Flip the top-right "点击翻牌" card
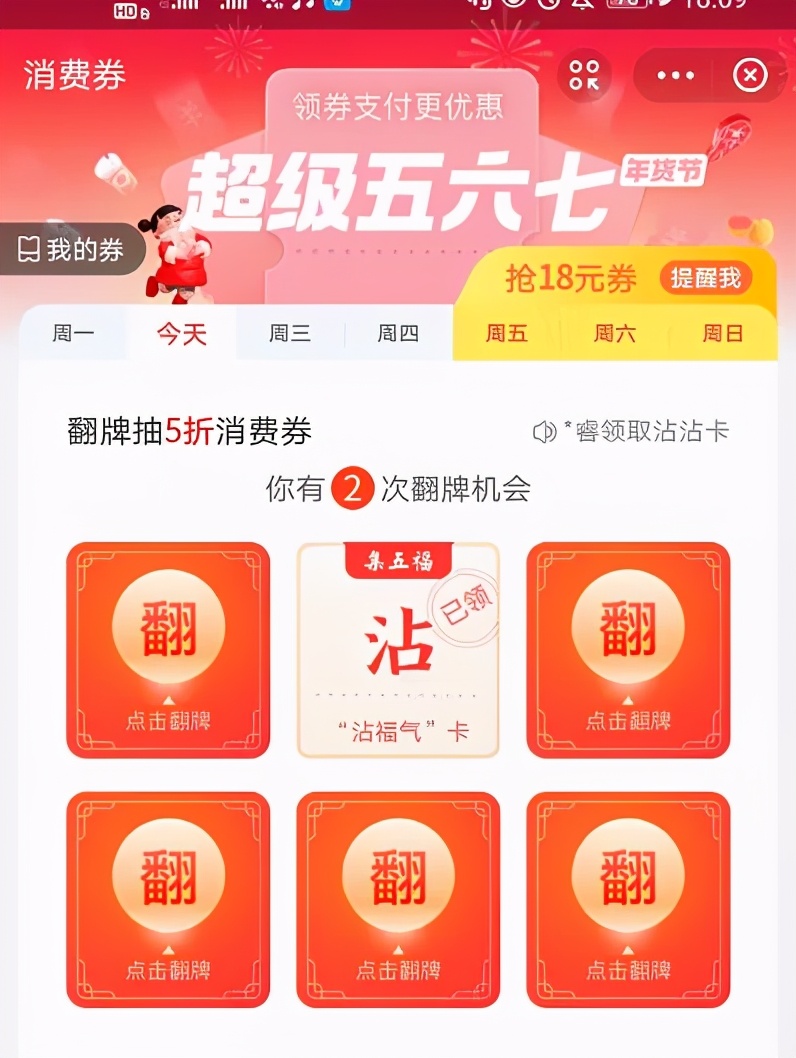The width and height of the screenshot is (796, 1058). pos(627,648)
